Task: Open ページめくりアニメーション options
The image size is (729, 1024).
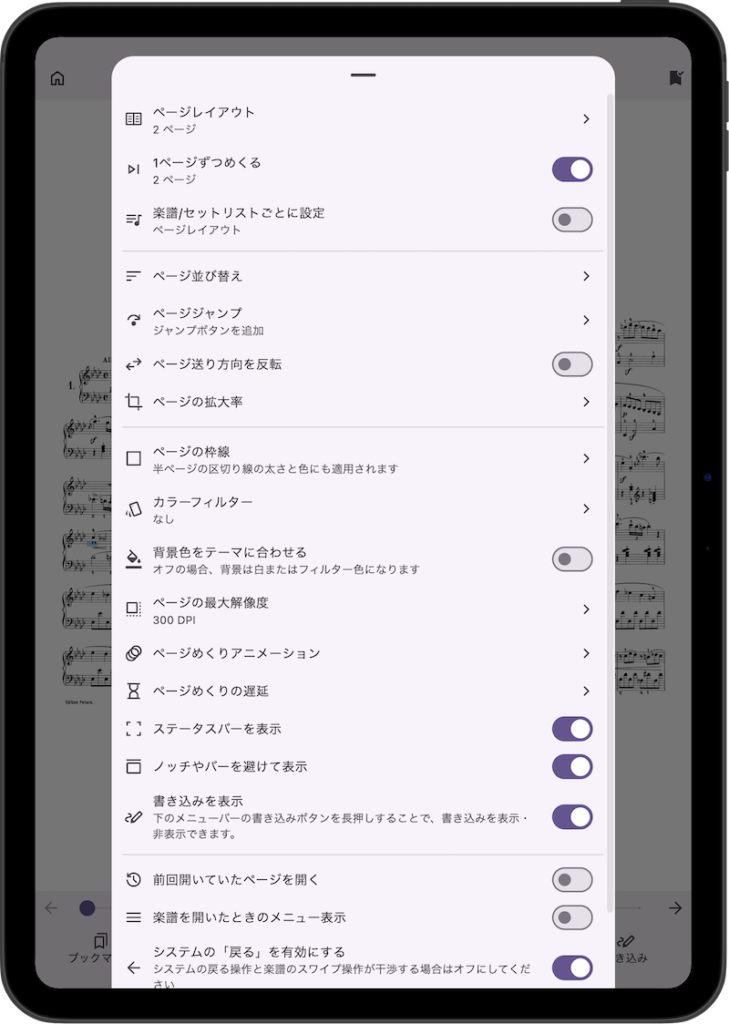Action: coord(362,653)
